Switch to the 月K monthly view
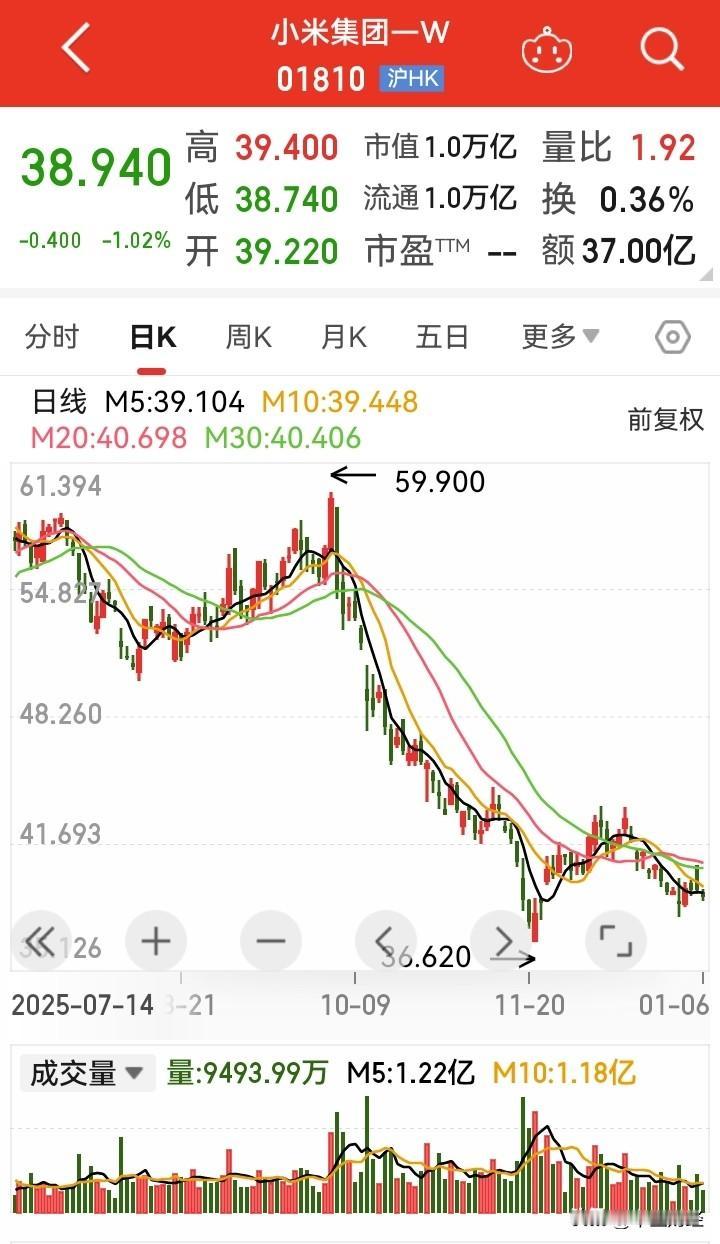This screenshot has height=1244, width=720. pyautogui.click(x=343, y=337)
